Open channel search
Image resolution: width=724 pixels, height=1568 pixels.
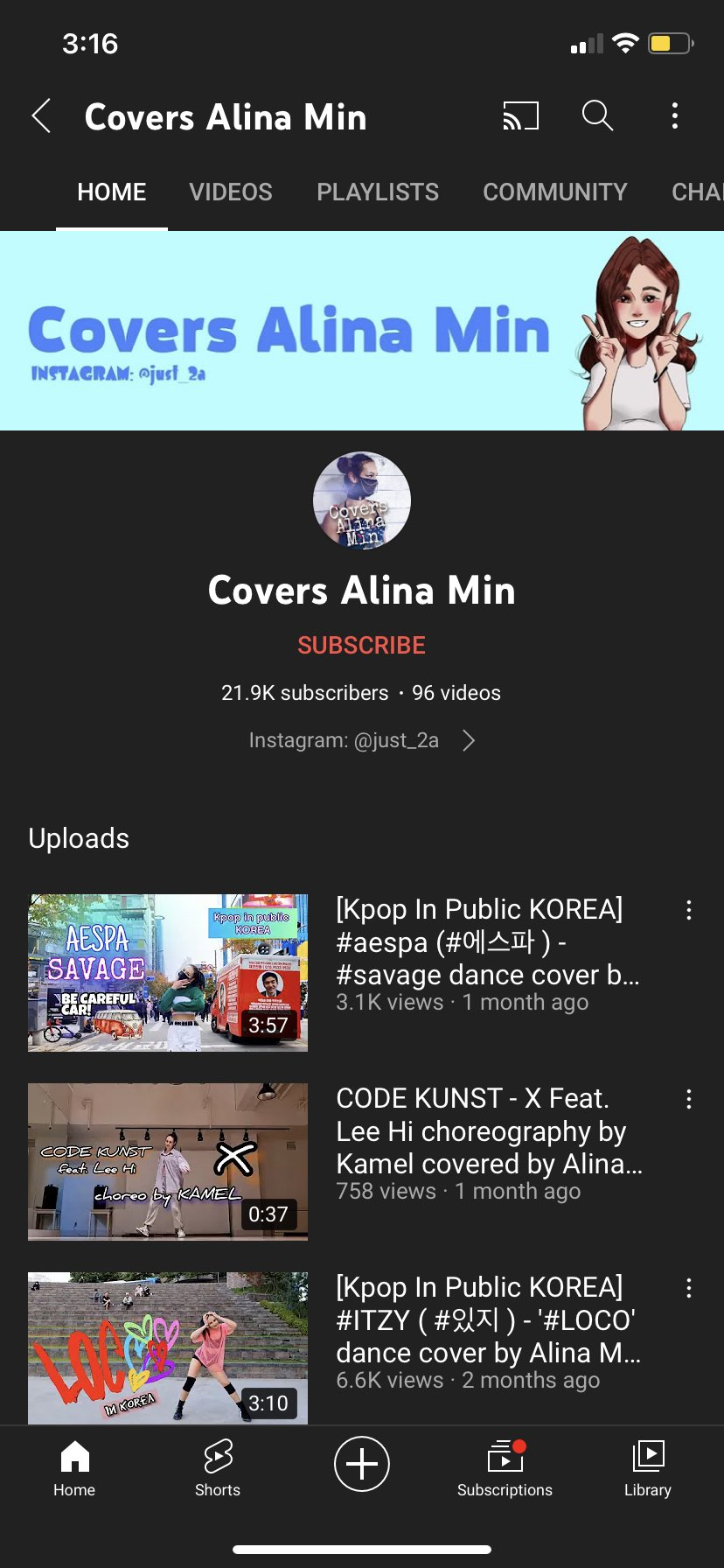click(x=597, y=115)
